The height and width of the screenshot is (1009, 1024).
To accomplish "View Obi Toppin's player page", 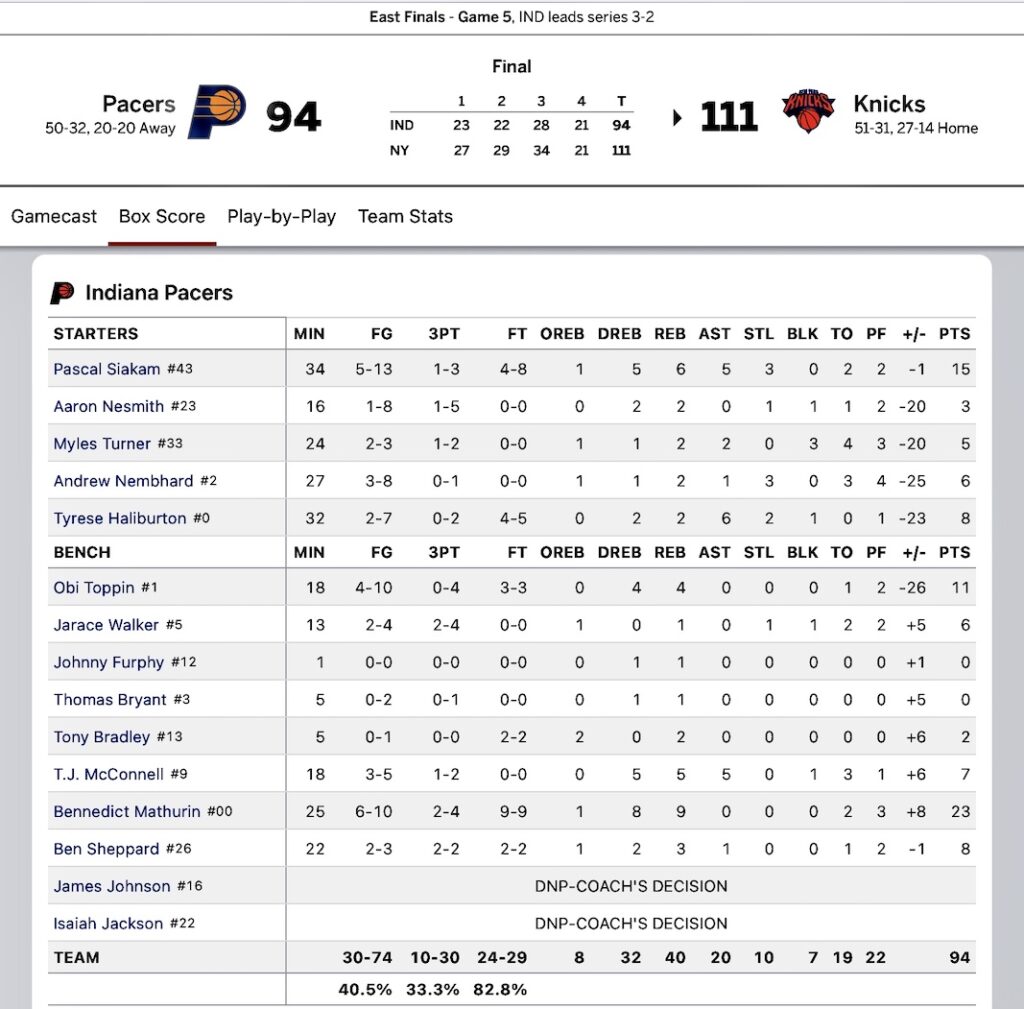I will (x=94, y=587).
